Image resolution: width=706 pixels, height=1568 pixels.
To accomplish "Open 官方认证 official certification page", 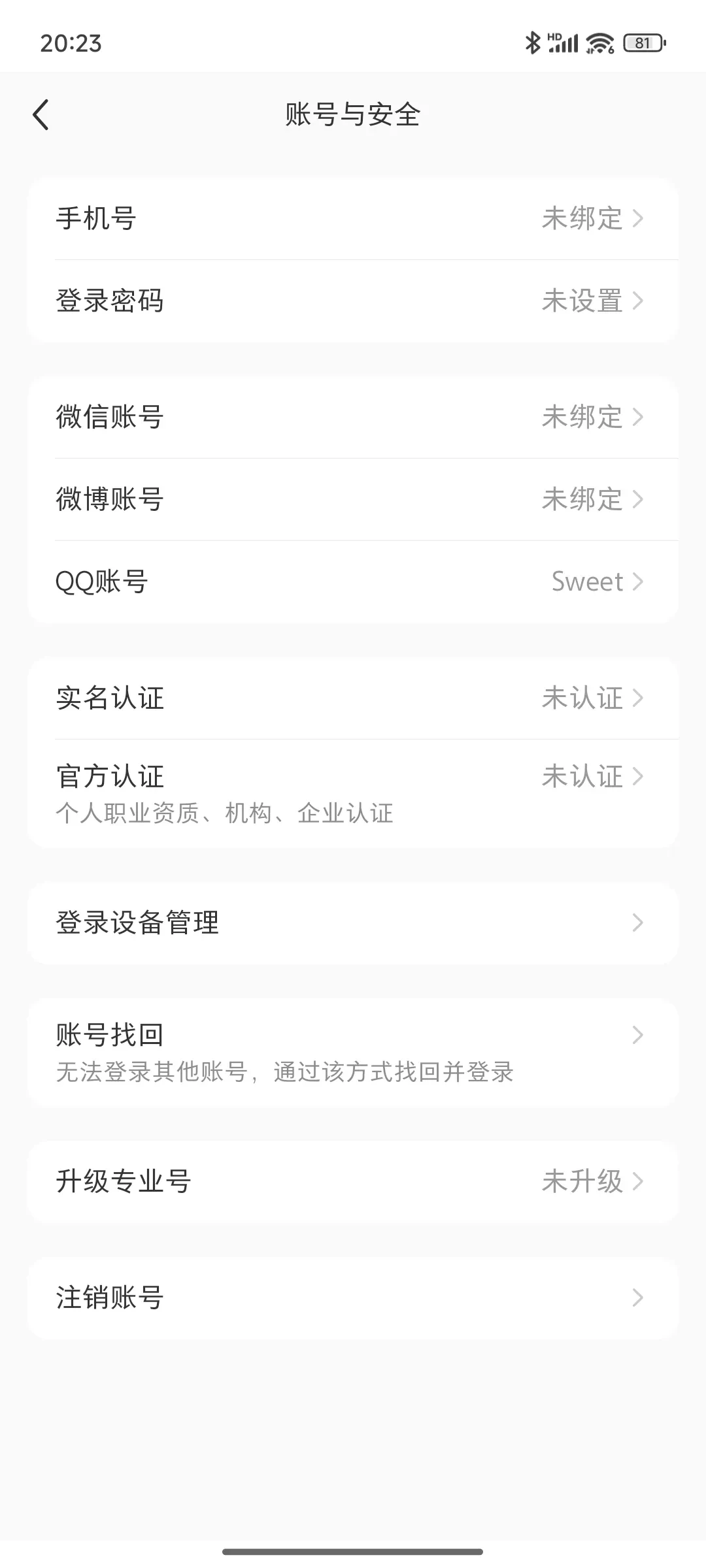I will [353, 776].
